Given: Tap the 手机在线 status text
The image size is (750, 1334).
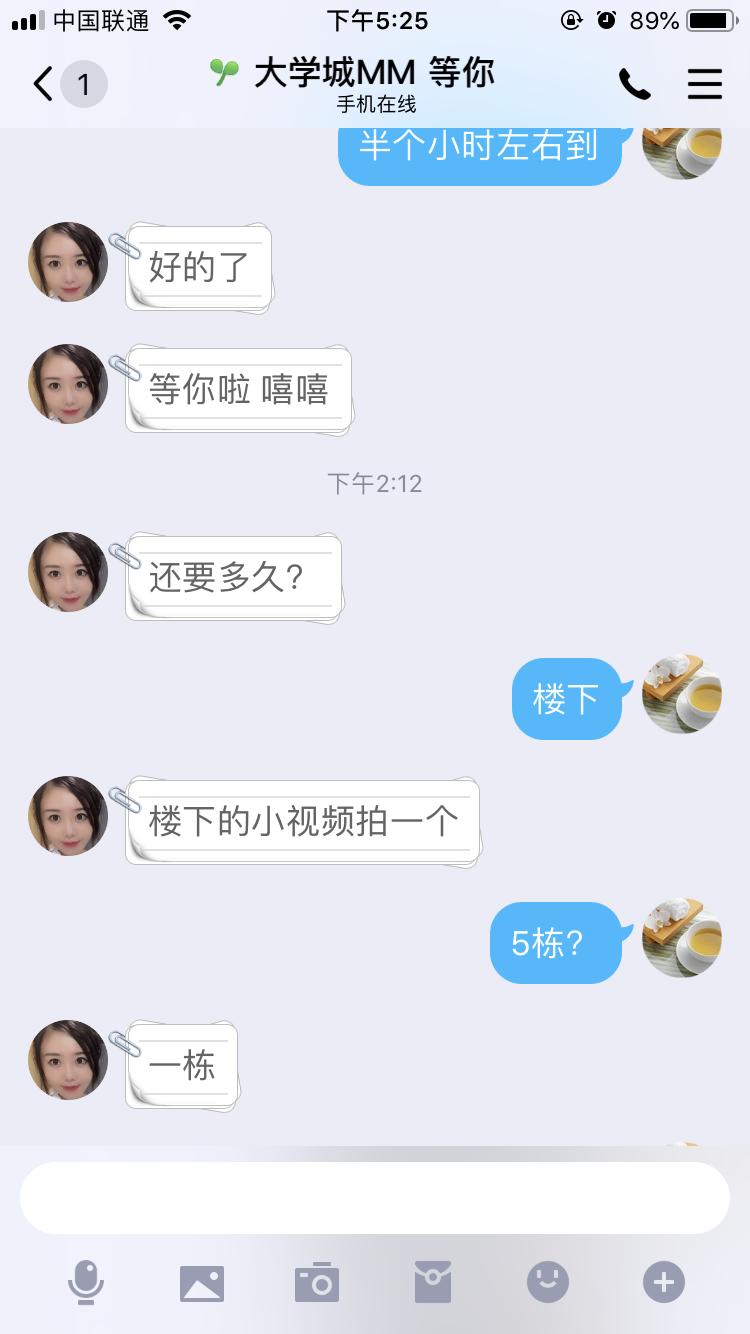Looking at the screenshot, I should pyautogui.click(x=375, y=103).
